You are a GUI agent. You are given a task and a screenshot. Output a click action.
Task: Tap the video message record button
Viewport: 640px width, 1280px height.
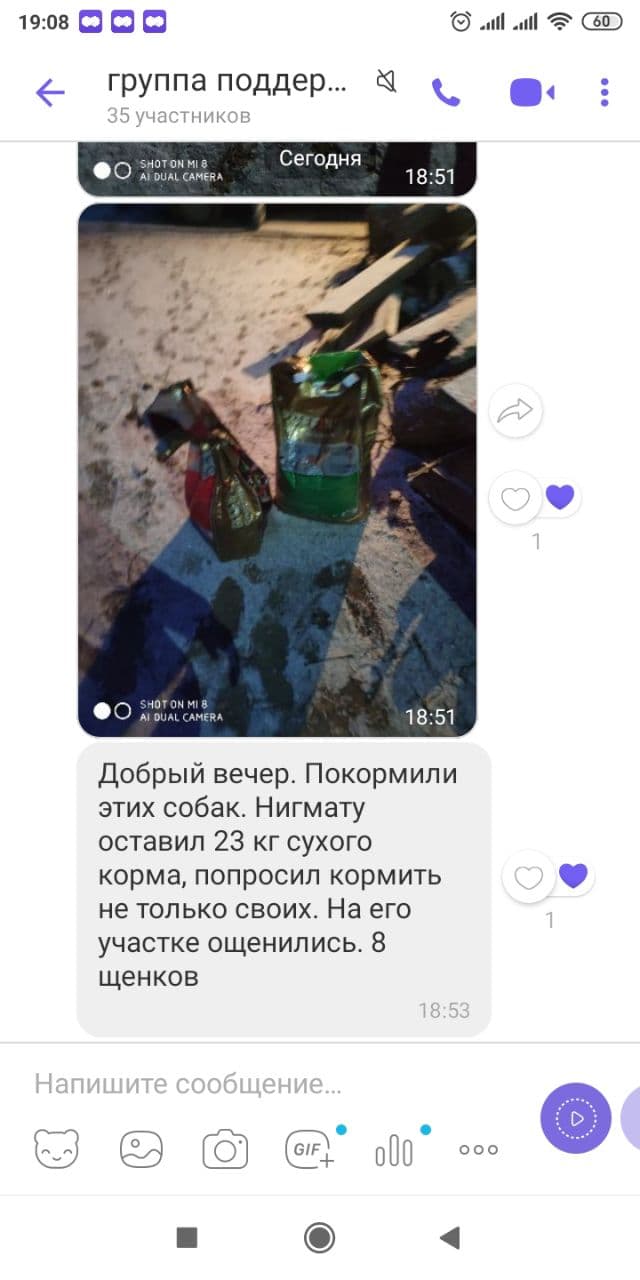(575, 1118)
